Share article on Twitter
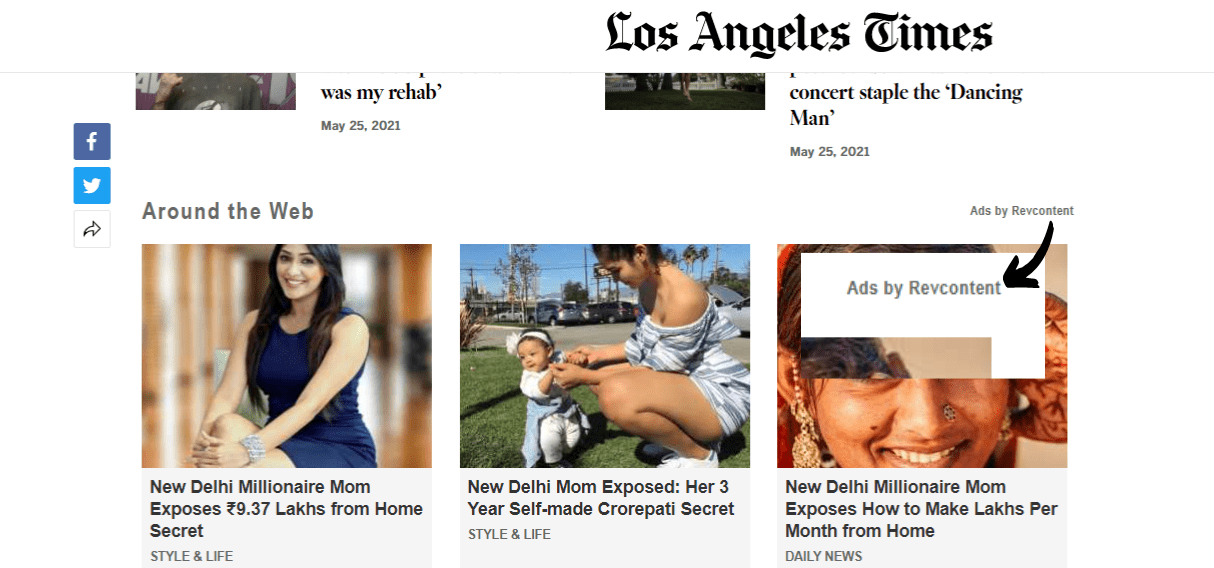 click(92, 186)
